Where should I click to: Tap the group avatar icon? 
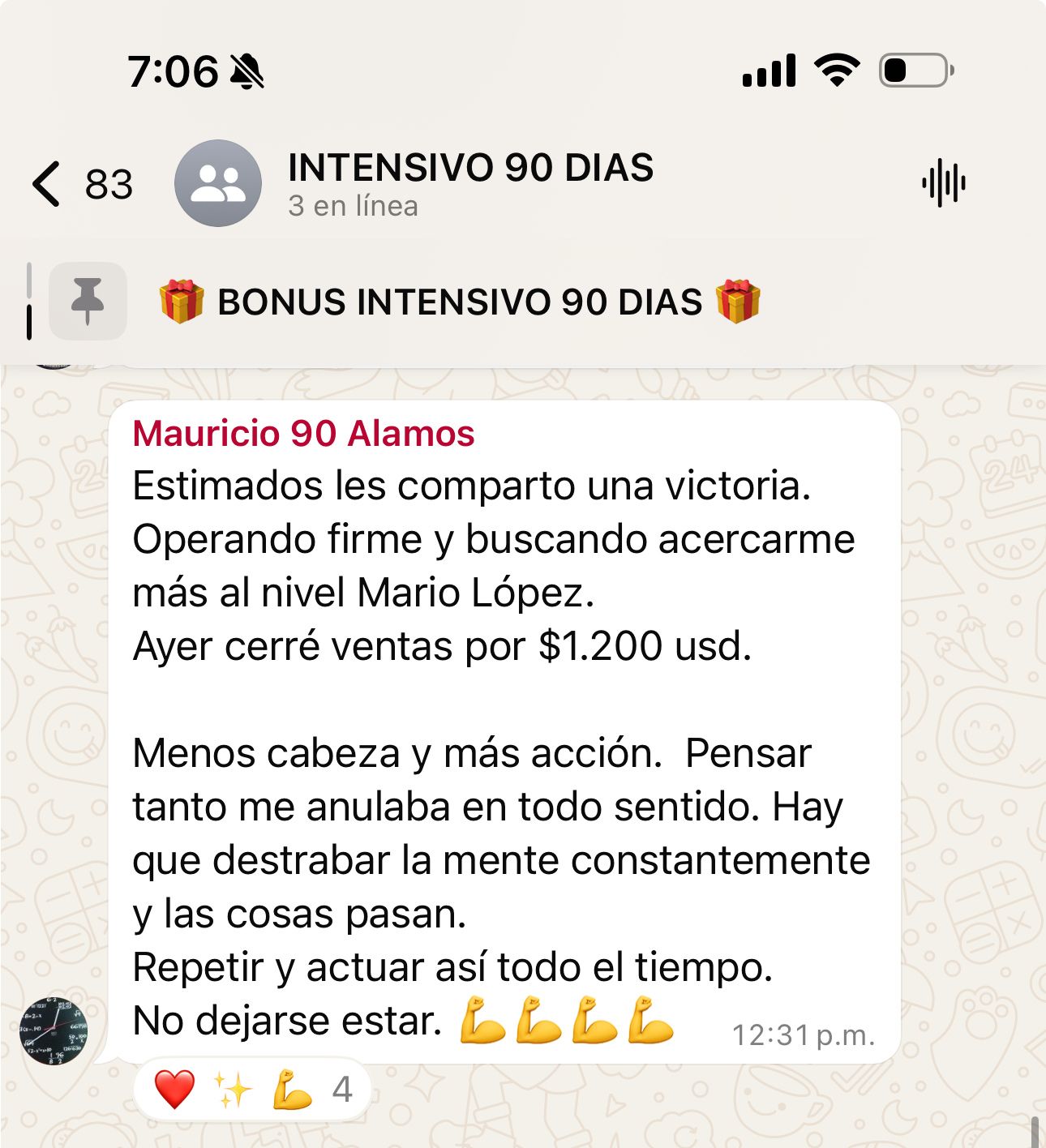tap(217, 183)
